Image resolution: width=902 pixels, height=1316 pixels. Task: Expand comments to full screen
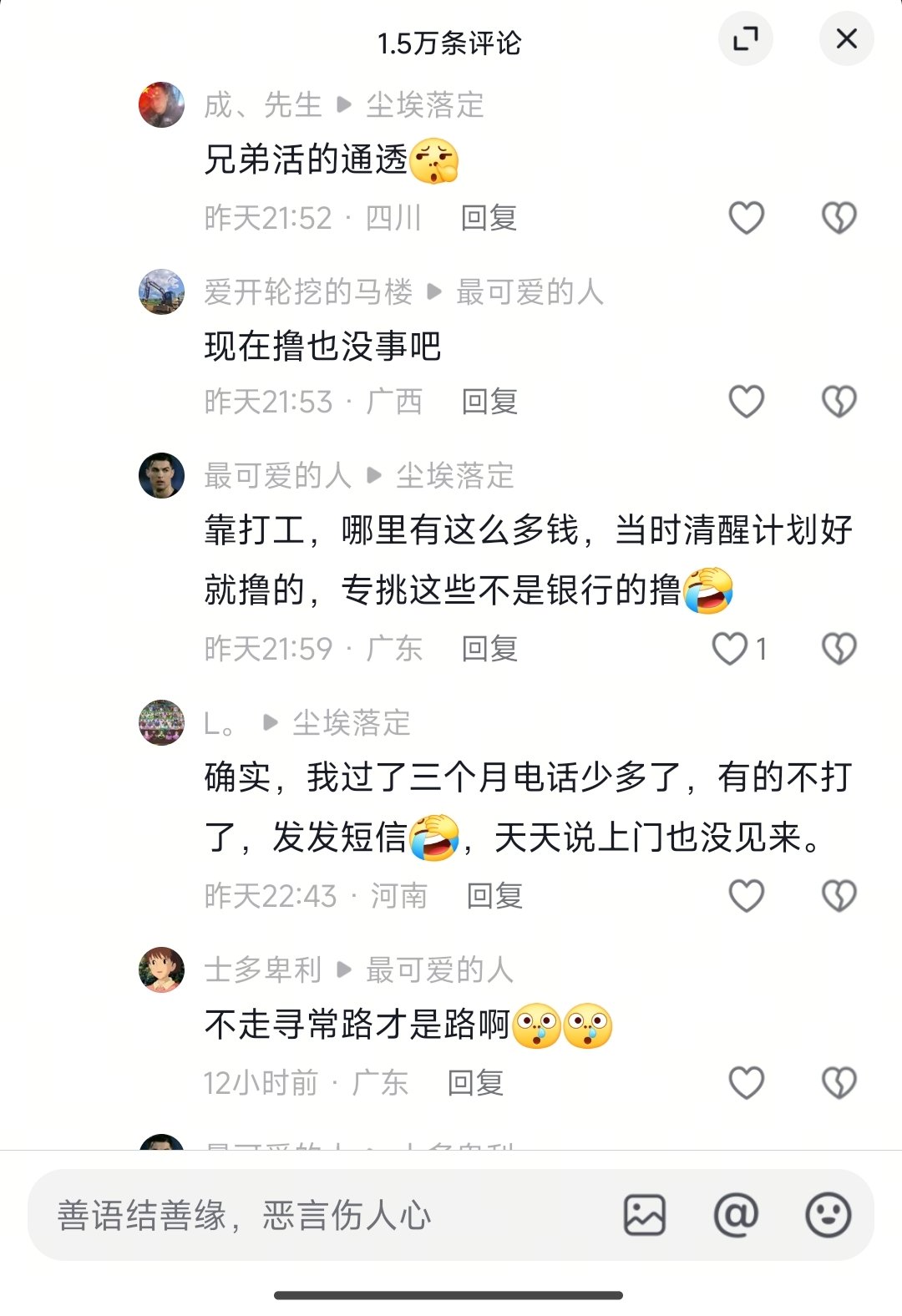point(745,38)
